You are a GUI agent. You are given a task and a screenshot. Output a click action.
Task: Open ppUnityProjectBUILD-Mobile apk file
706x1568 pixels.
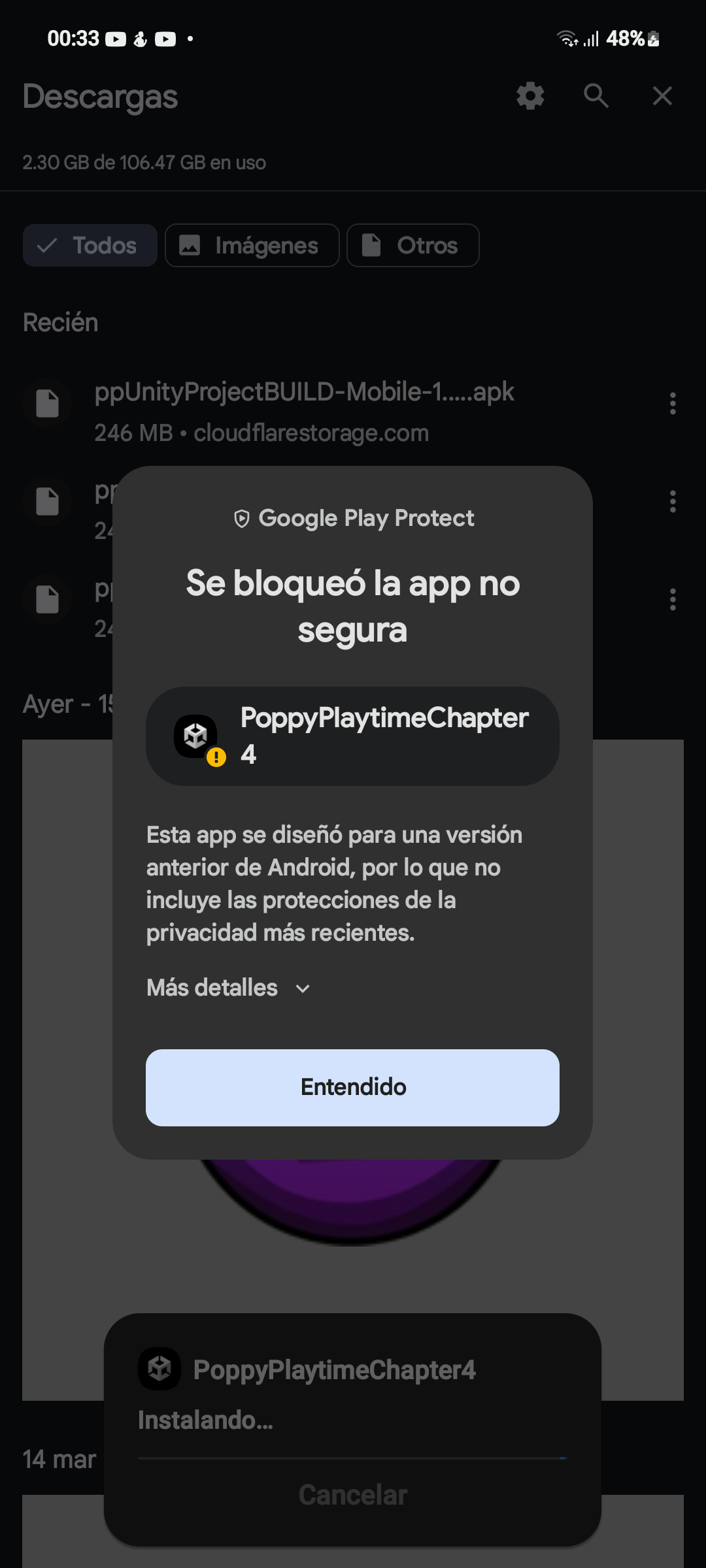coord(304,412)
